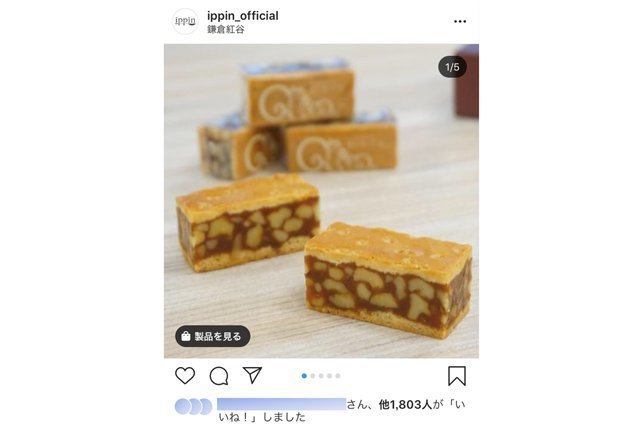The height and width of the screenshot is (425, 640).
Task: Open the ippin_official username link
Action: point(242,15)
